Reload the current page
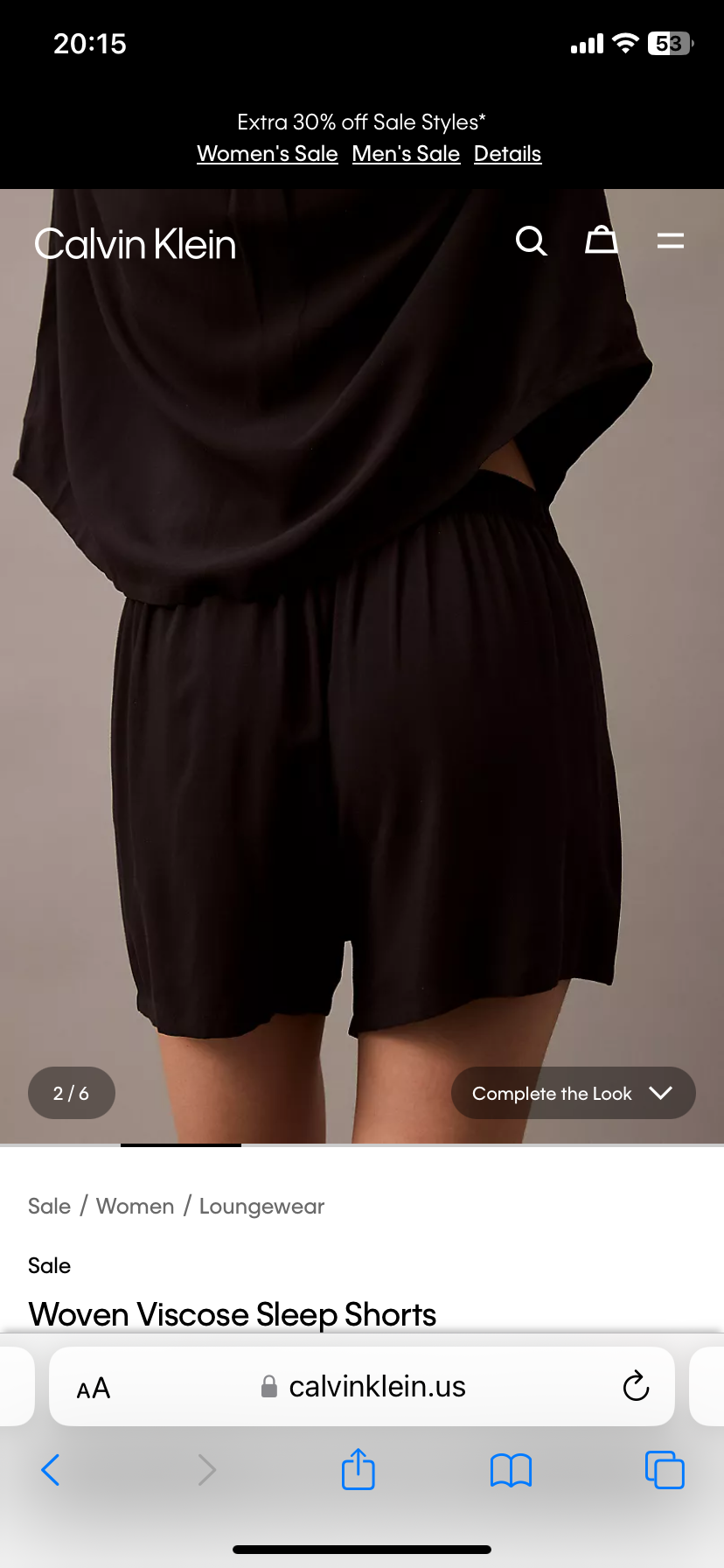Viewport: 724px width, 1568px height. point(636,1387)
